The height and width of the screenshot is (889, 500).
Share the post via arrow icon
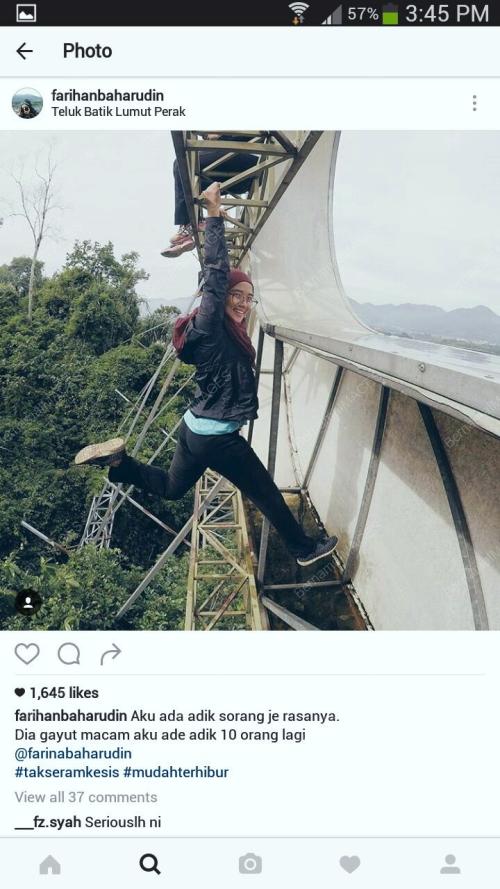click(x=111, y=654)
